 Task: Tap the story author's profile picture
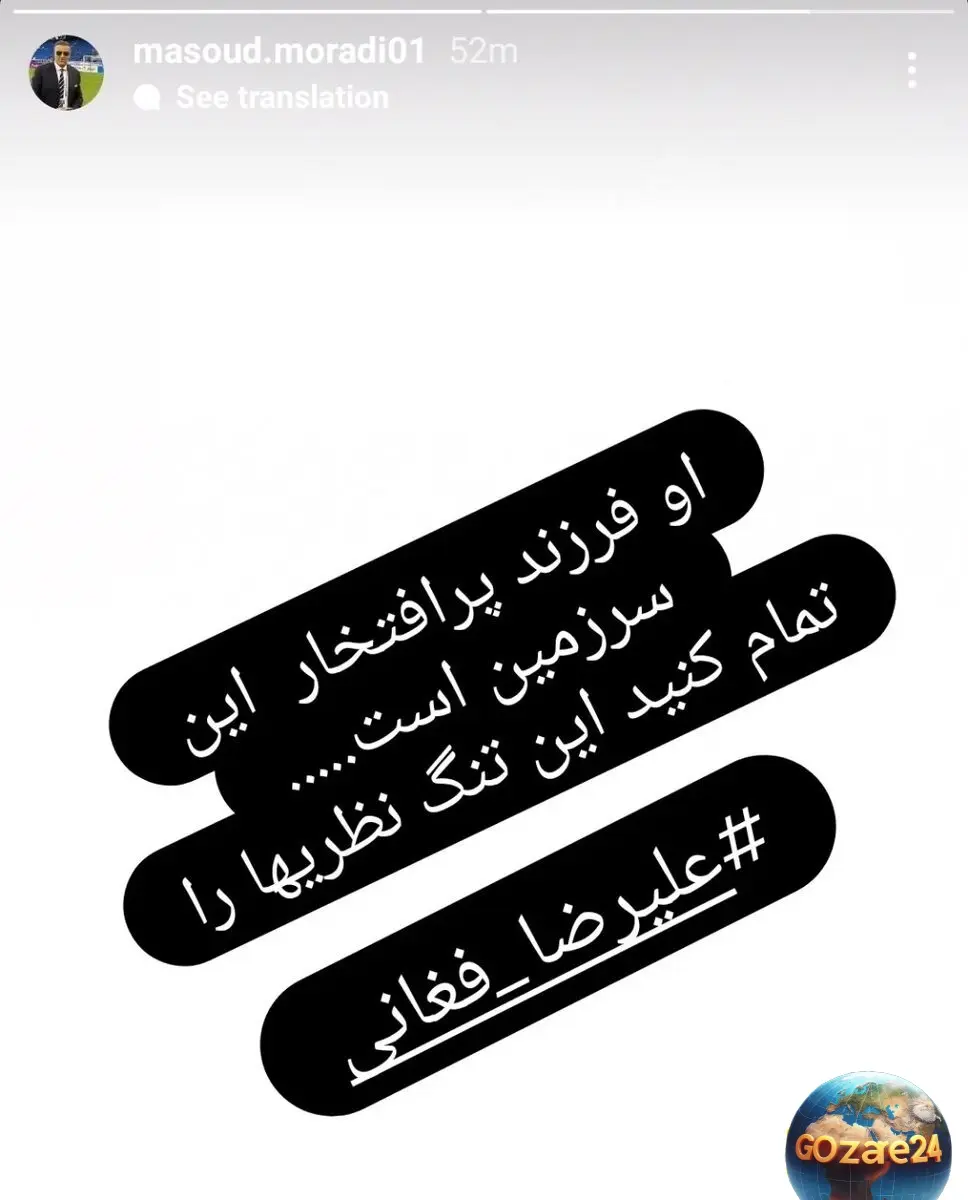tap(66, 75)
